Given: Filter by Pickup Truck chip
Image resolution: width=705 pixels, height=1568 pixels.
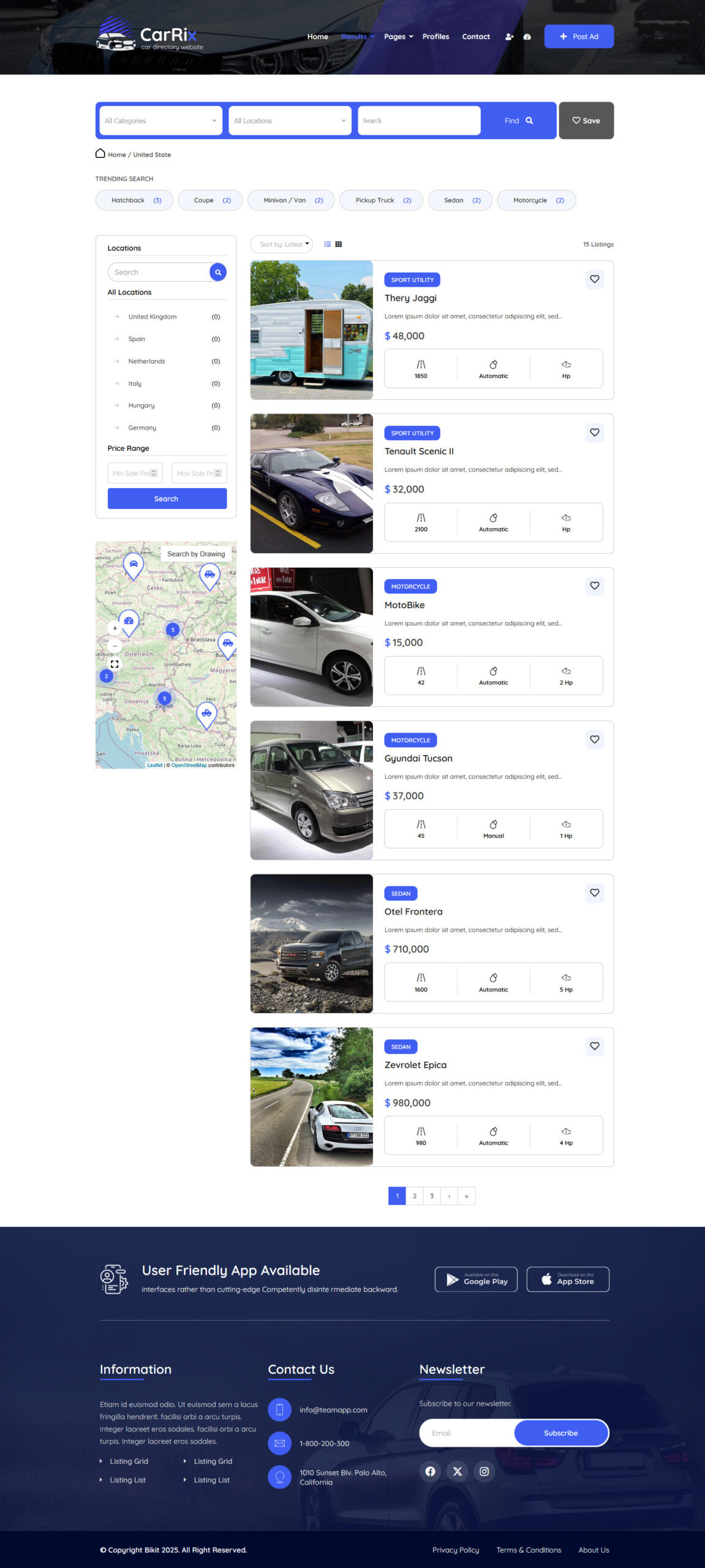Looking at the screenshot, I should point(381,200).
